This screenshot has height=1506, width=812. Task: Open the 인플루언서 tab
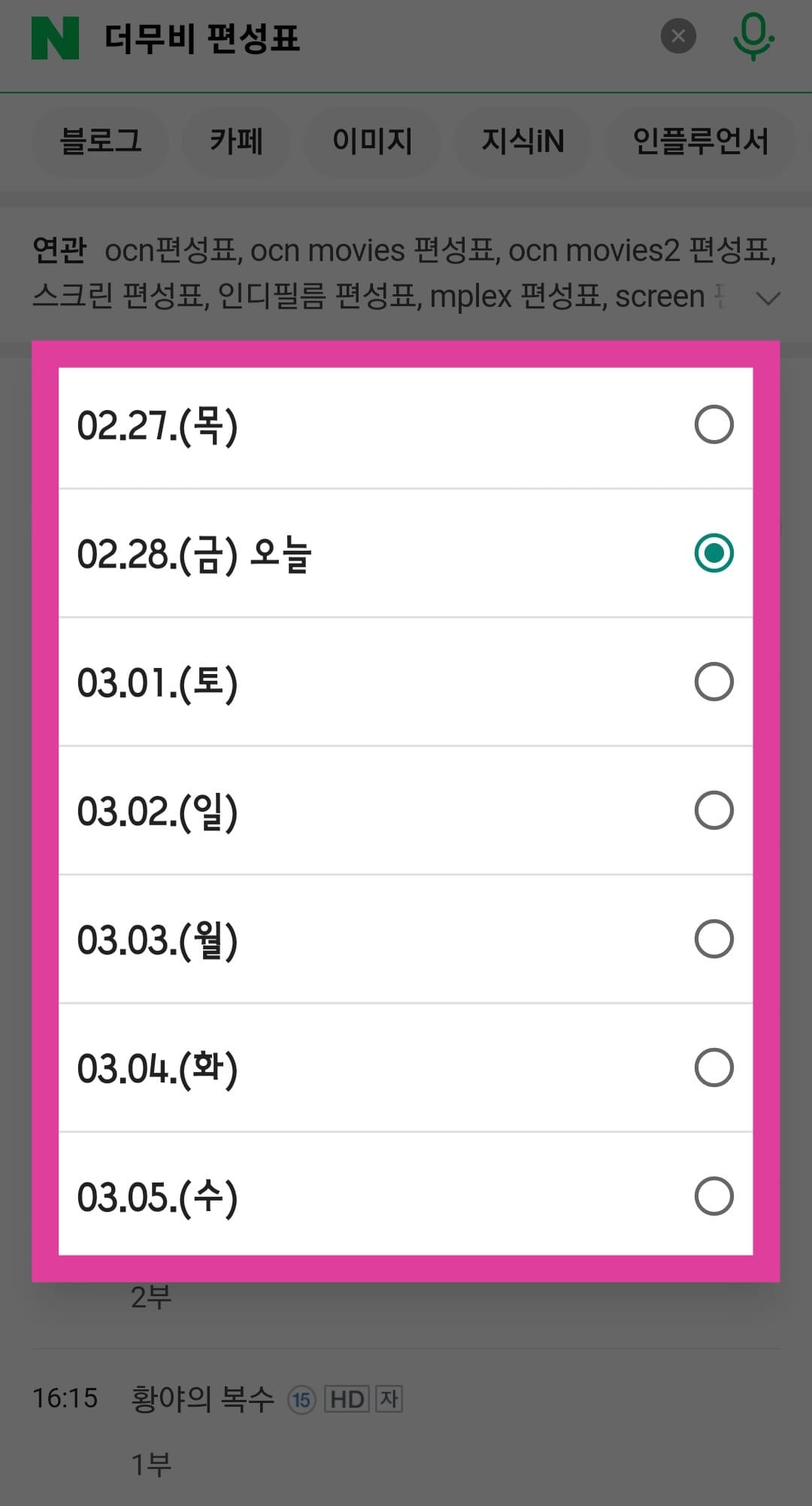point(701,143)
